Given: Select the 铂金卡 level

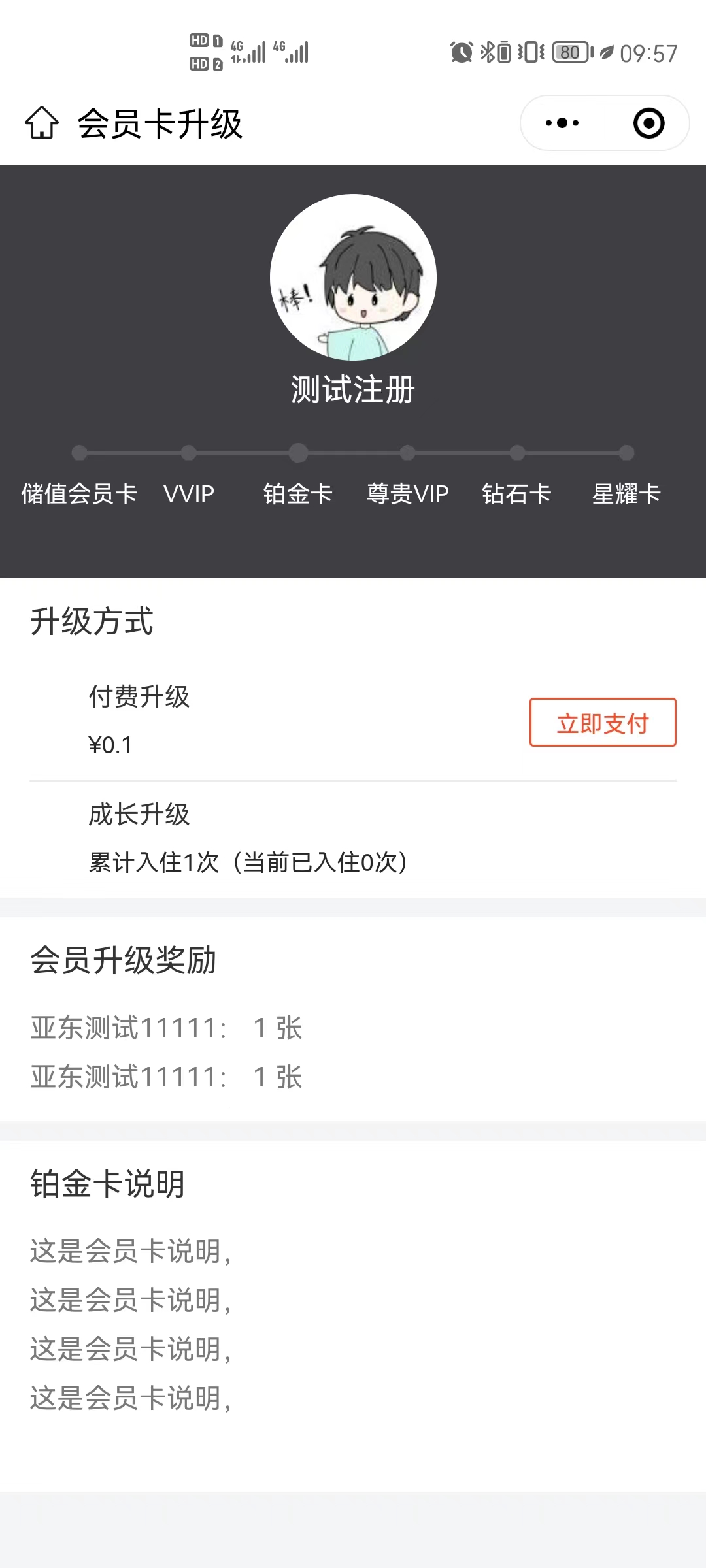Looking at the screenshot, I should pyautogui.click(x=298, y=493).
